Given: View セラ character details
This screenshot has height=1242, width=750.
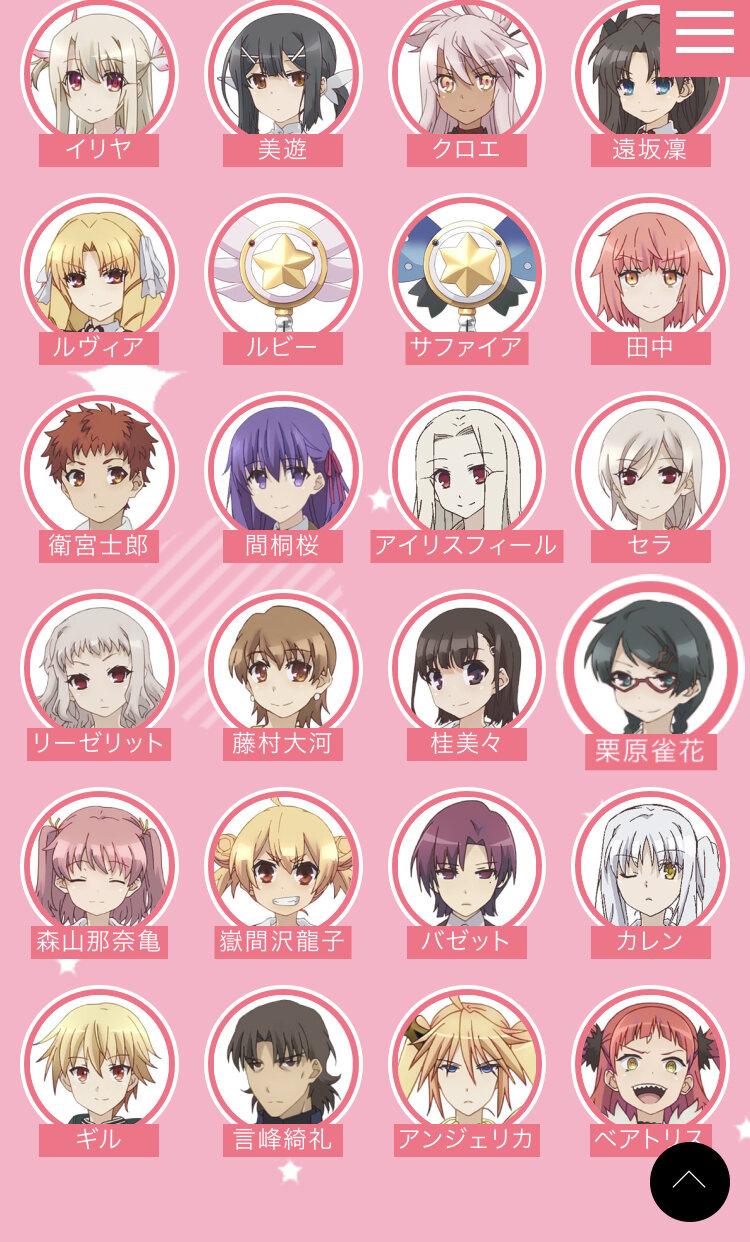Looking at the screenshot, I should pyautogui.click(x=651, y=477).
